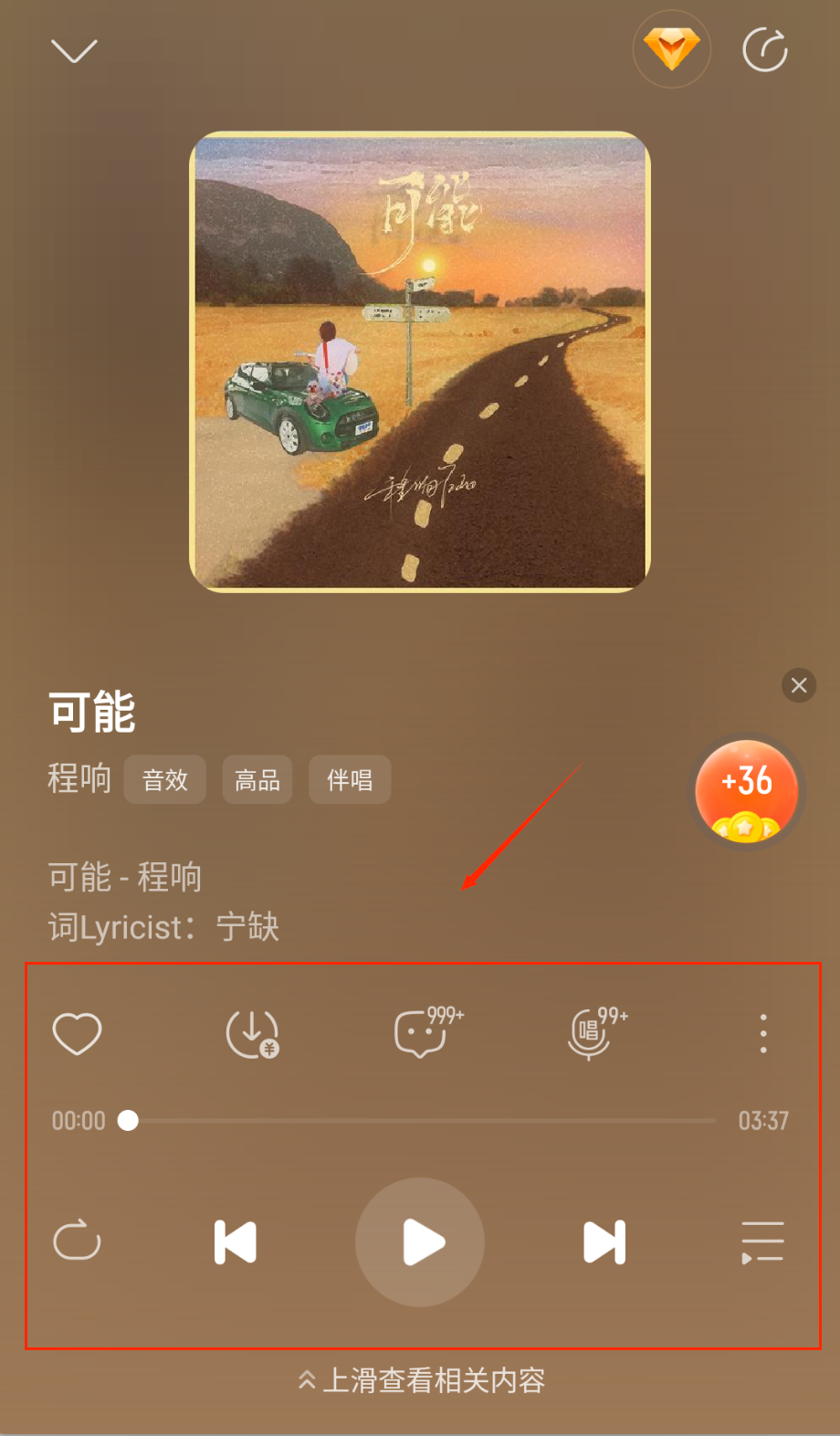840x1436 pixels.
Task: Claim the +36 coins reward
Action: [747, 789]
